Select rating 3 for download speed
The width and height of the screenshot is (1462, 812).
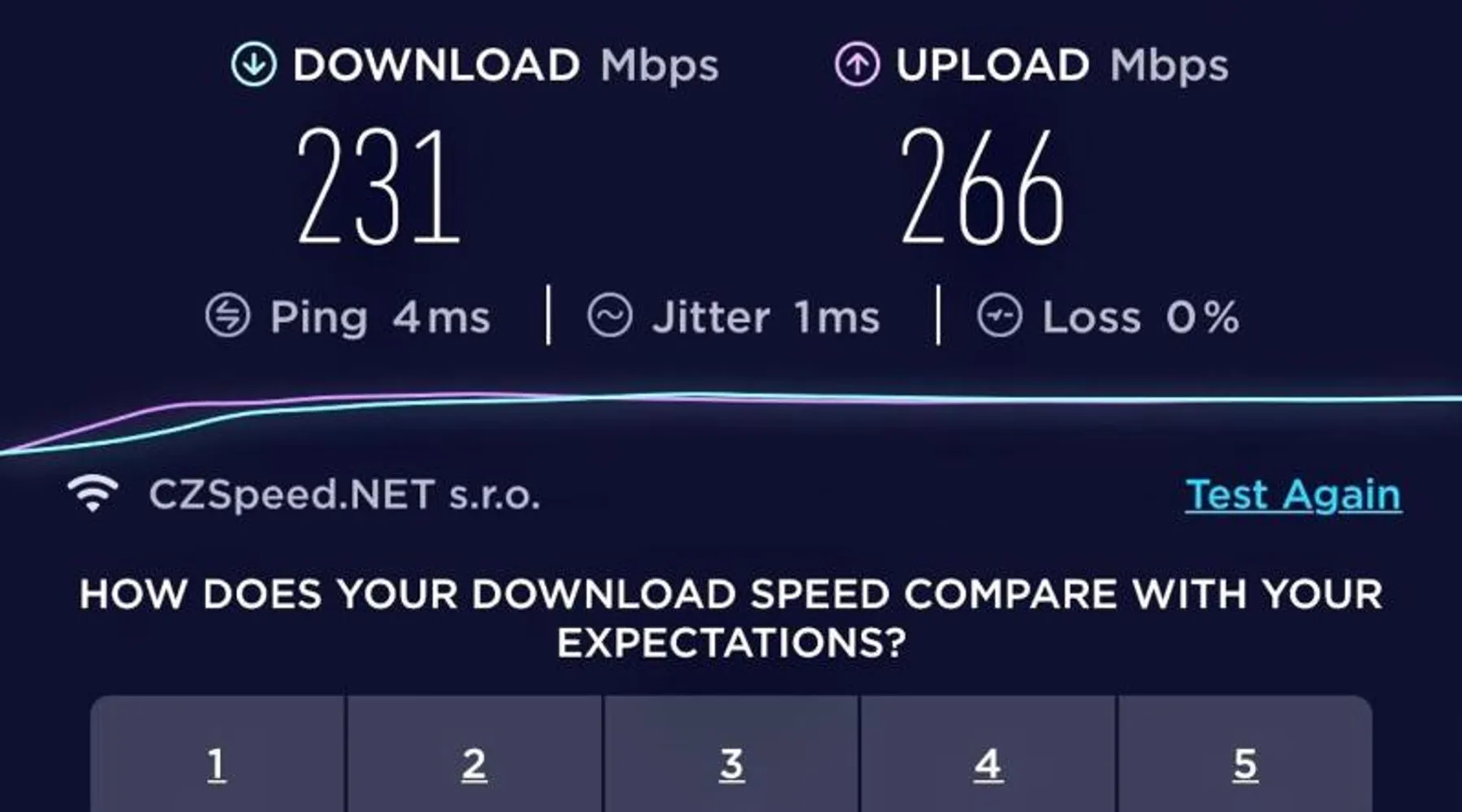click(x=731, y=763)
